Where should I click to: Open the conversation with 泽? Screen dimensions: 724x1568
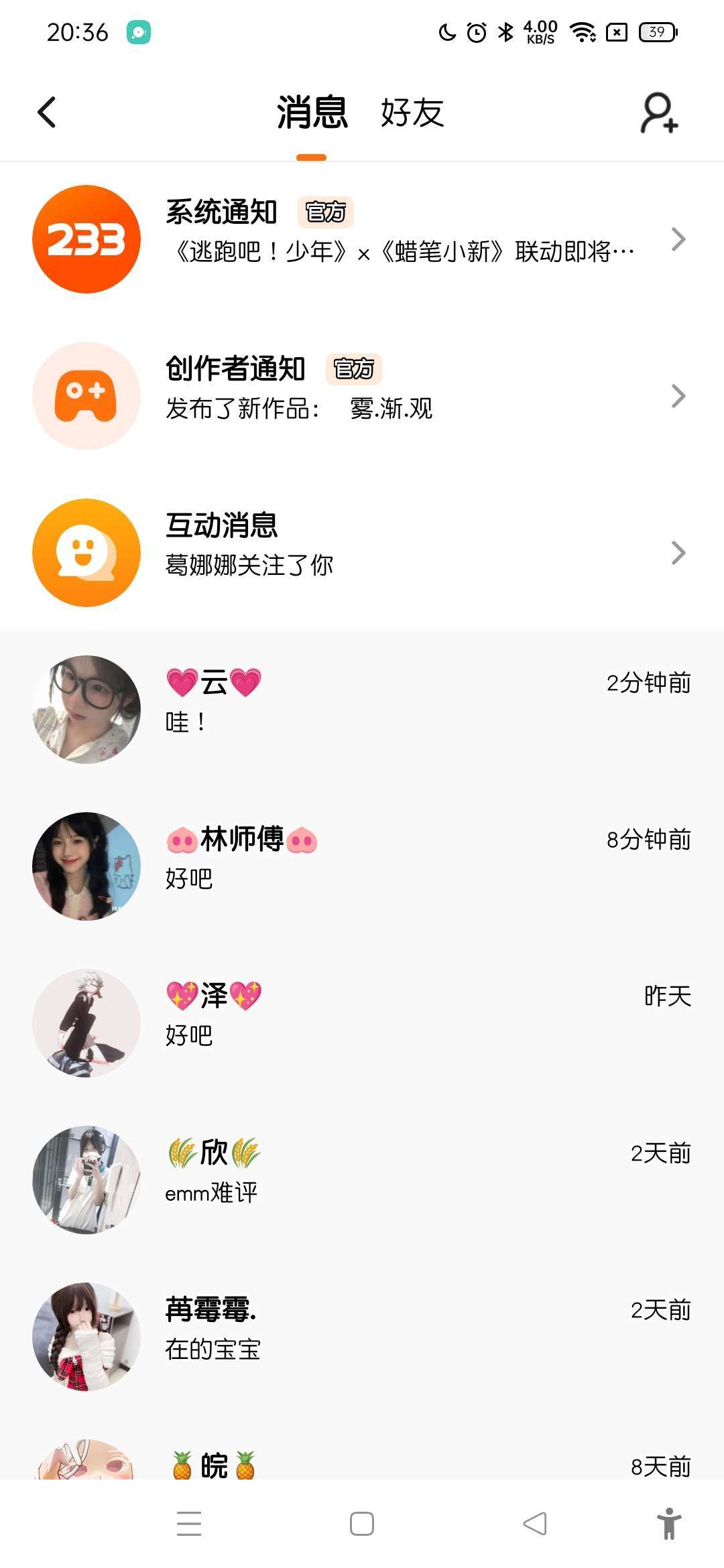(x=362, y=1023)
